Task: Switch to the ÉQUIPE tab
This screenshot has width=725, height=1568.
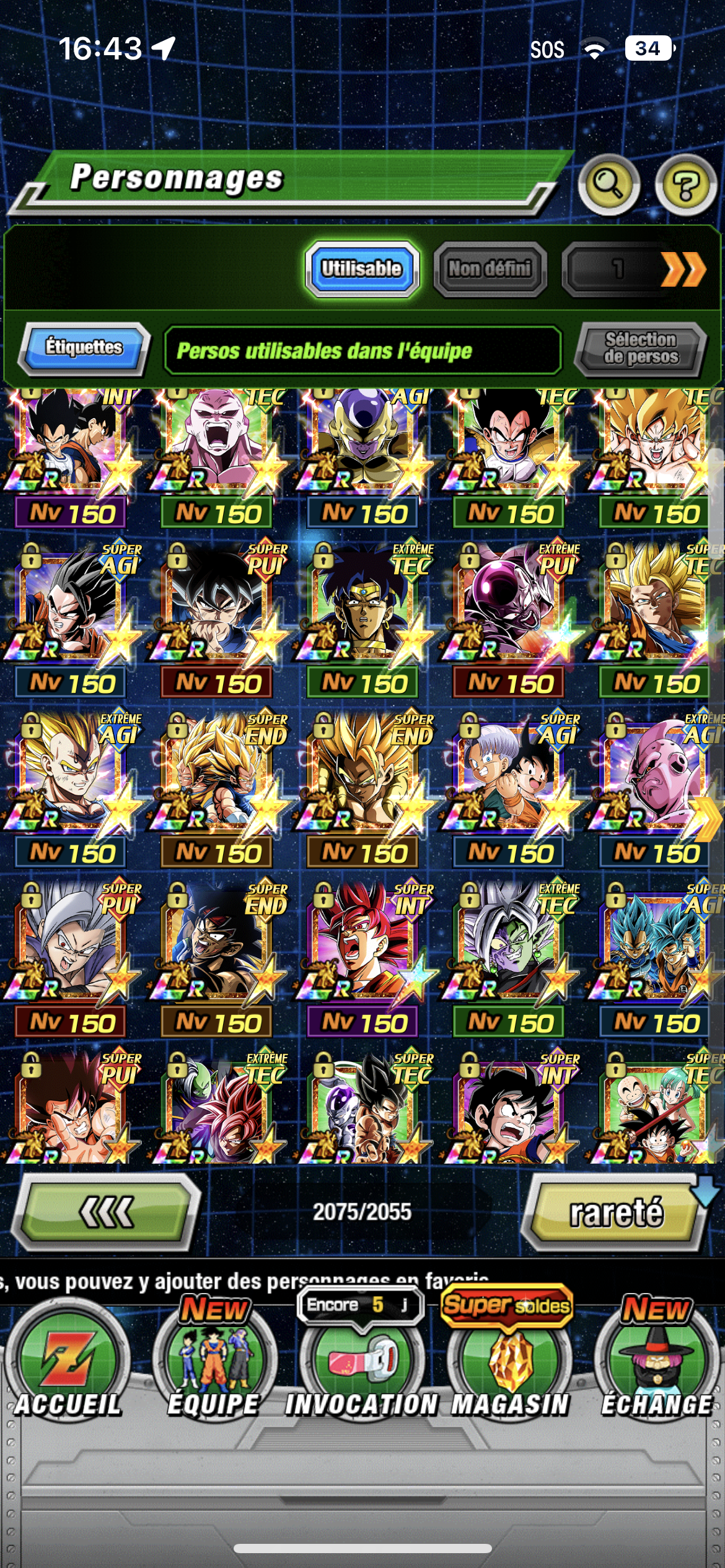Action: pos(214,1369)
